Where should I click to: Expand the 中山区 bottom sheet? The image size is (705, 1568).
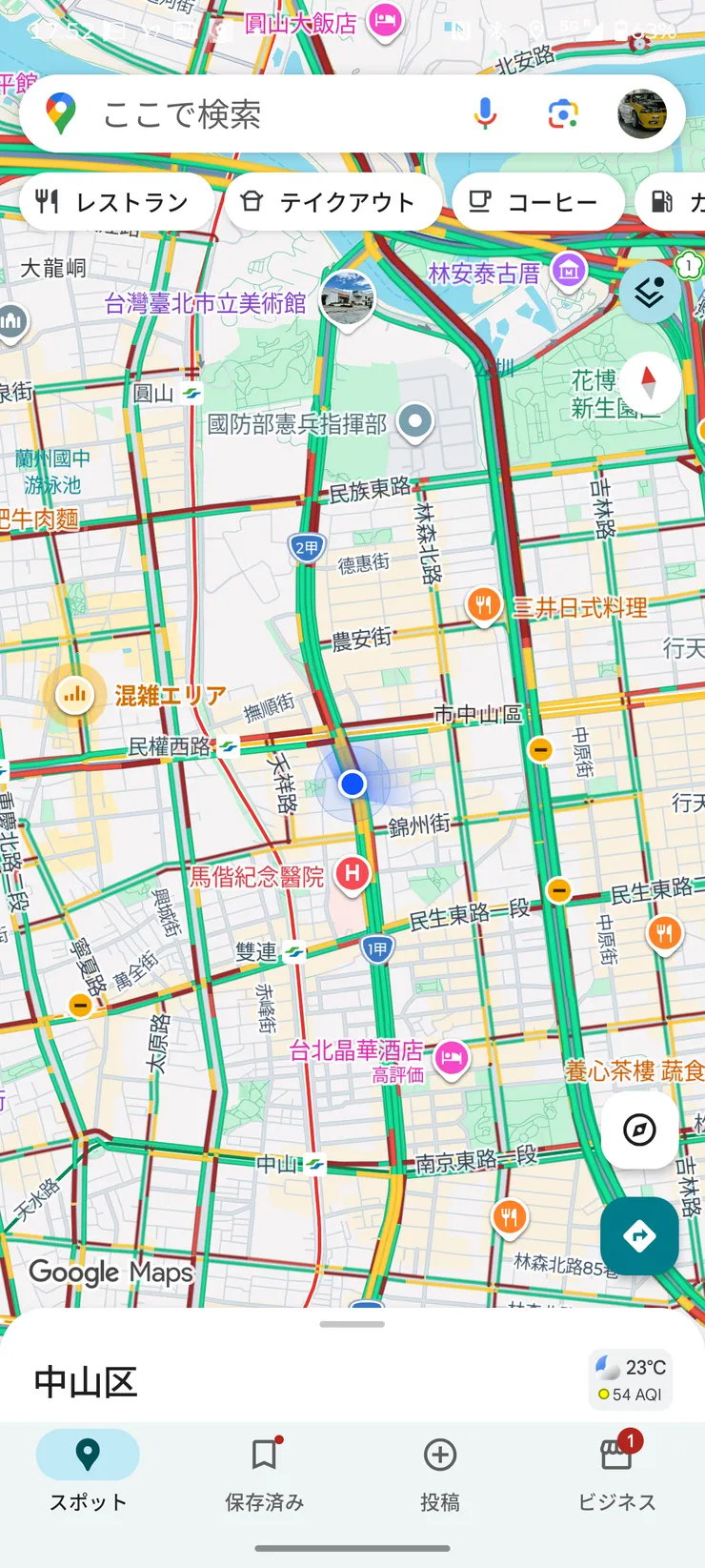(352, 1322)
